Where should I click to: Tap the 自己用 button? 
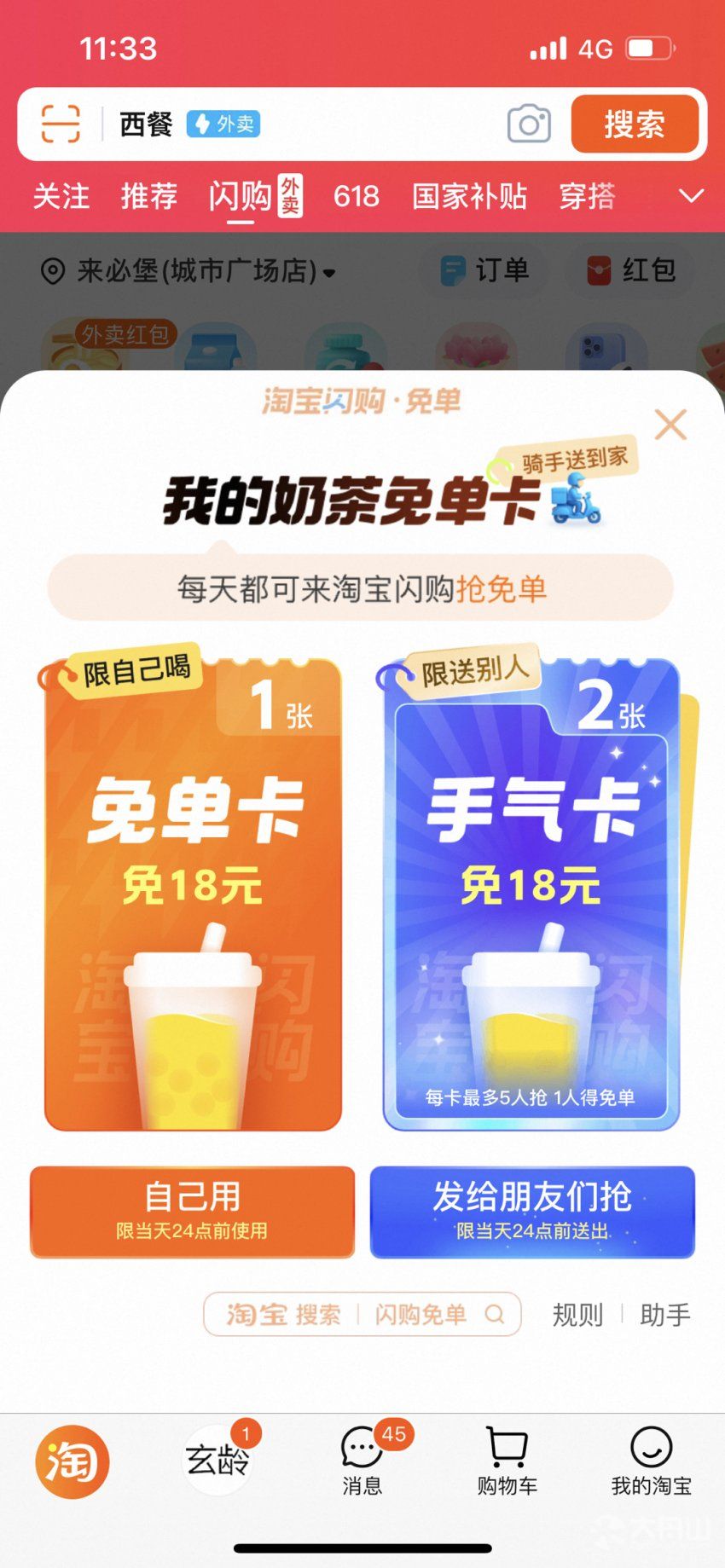192,1211
